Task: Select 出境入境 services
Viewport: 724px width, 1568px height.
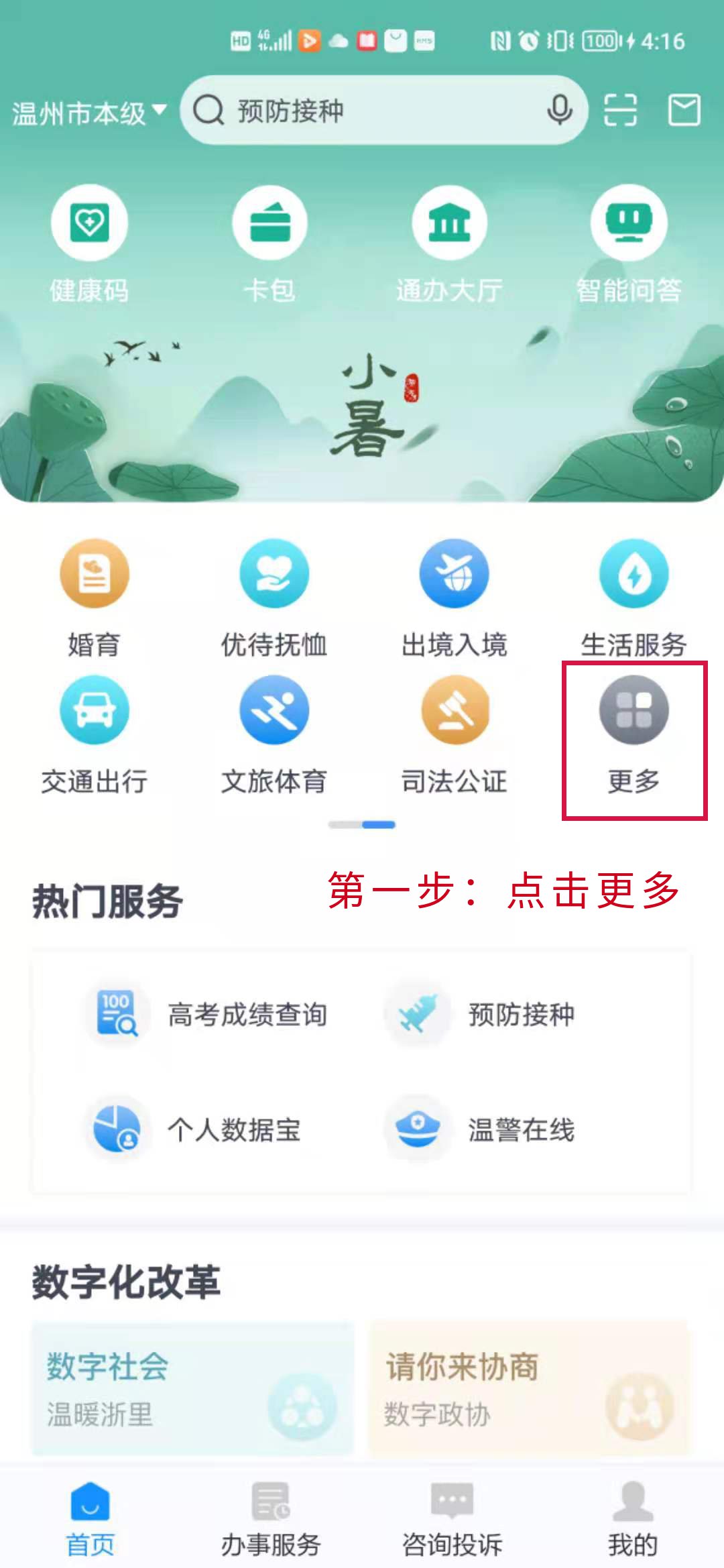Action: coord(454,597)
